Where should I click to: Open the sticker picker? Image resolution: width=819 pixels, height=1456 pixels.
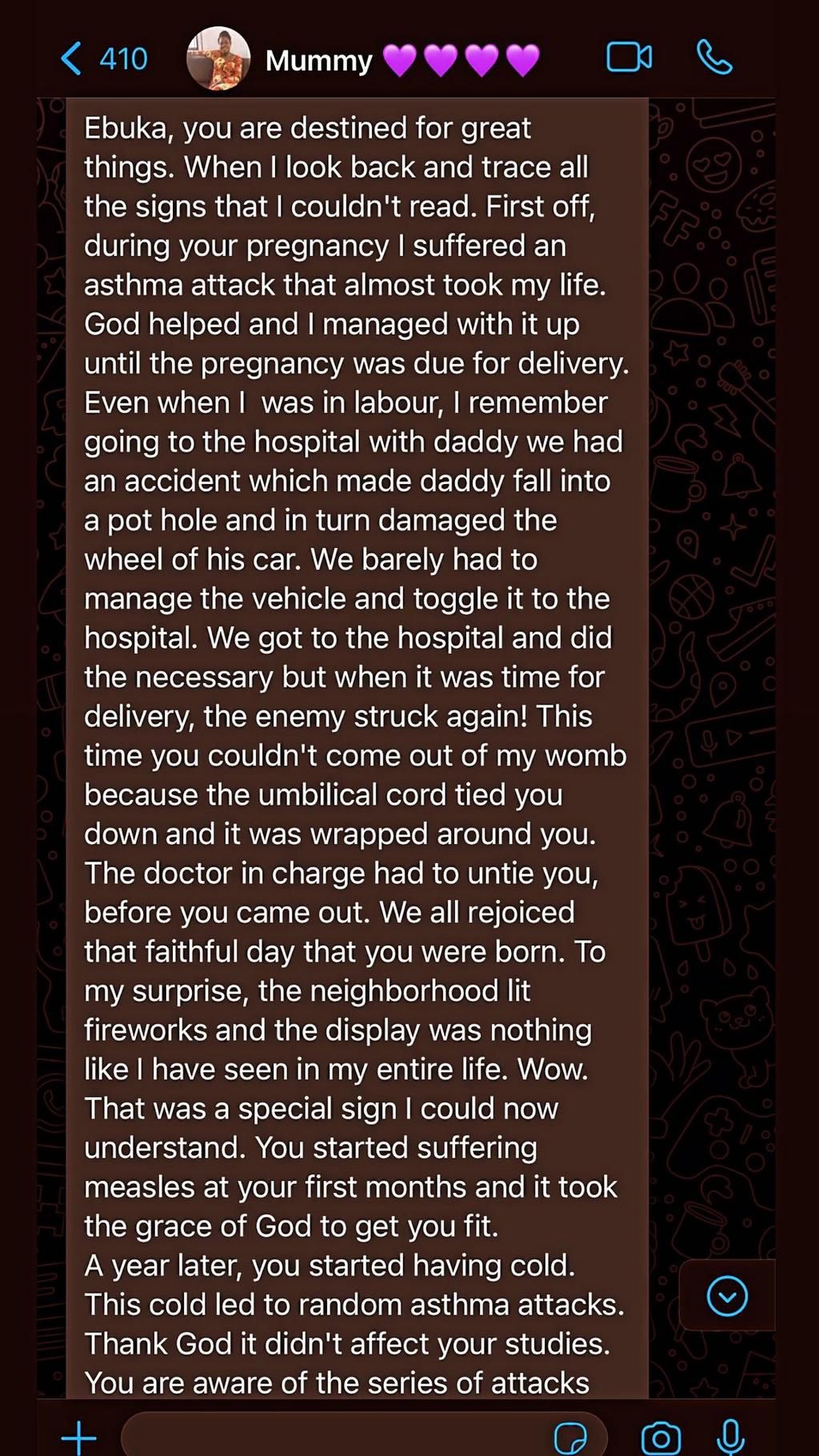click(571, 1438)
